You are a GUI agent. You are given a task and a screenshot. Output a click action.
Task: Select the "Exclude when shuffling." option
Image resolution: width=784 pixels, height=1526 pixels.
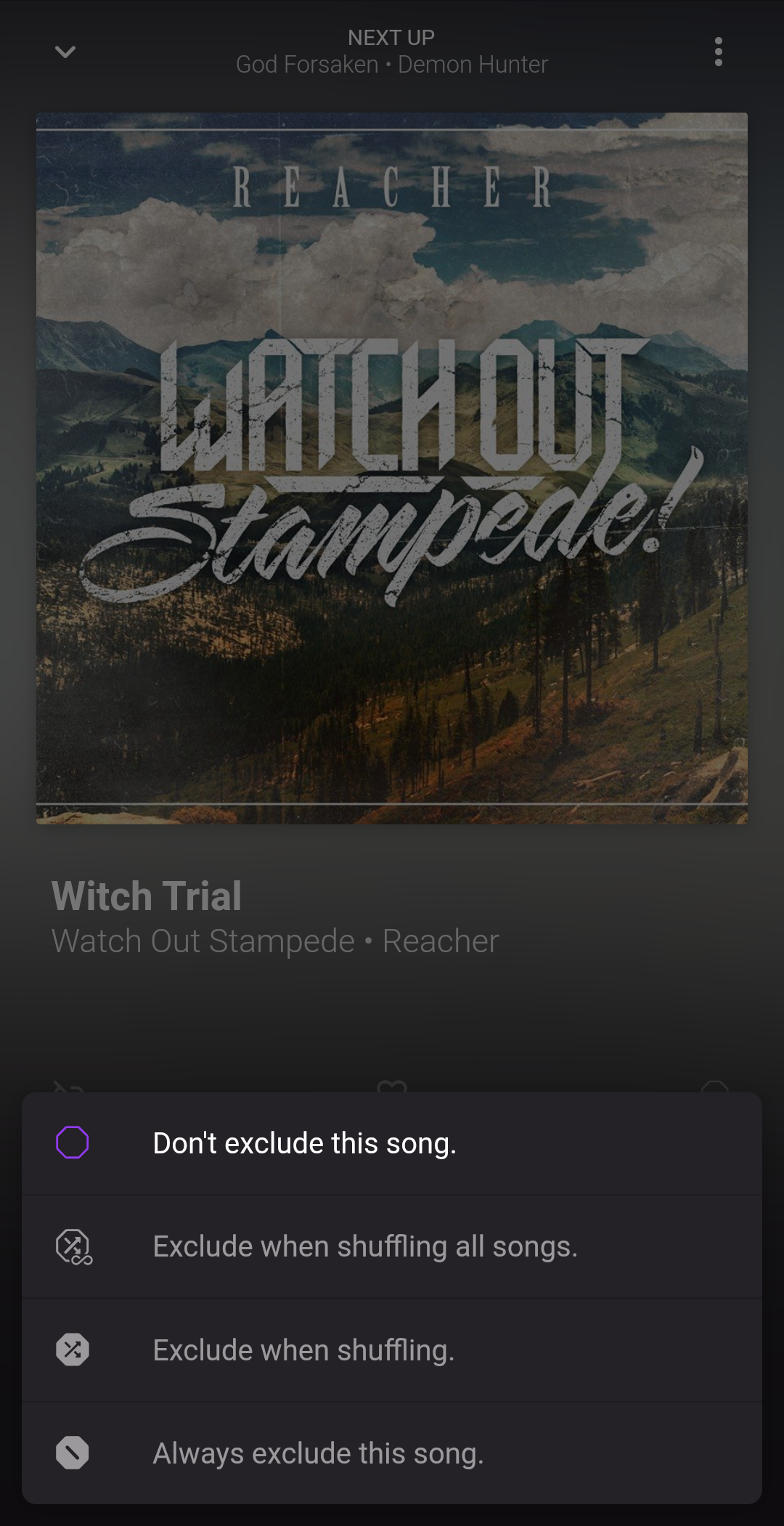coord(392,1350)
